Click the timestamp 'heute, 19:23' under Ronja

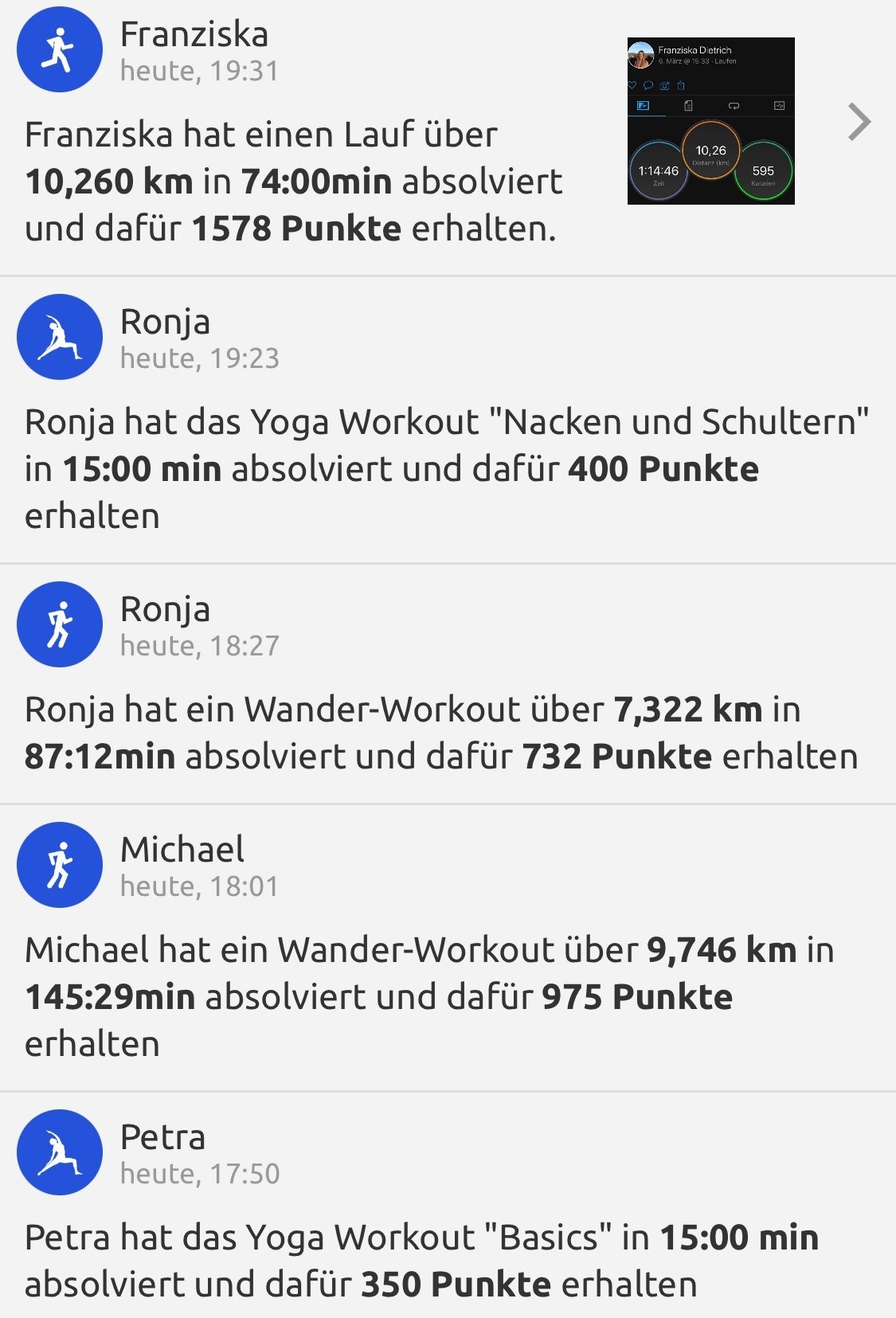click(199, 359)
